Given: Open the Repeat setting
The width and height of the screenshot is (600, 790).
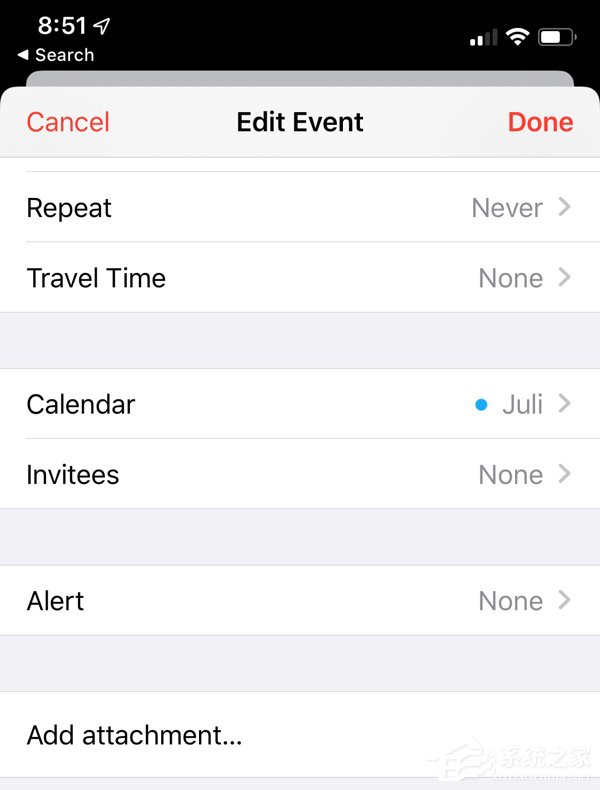Looking at the screenshot, I should tap(300, 208).
